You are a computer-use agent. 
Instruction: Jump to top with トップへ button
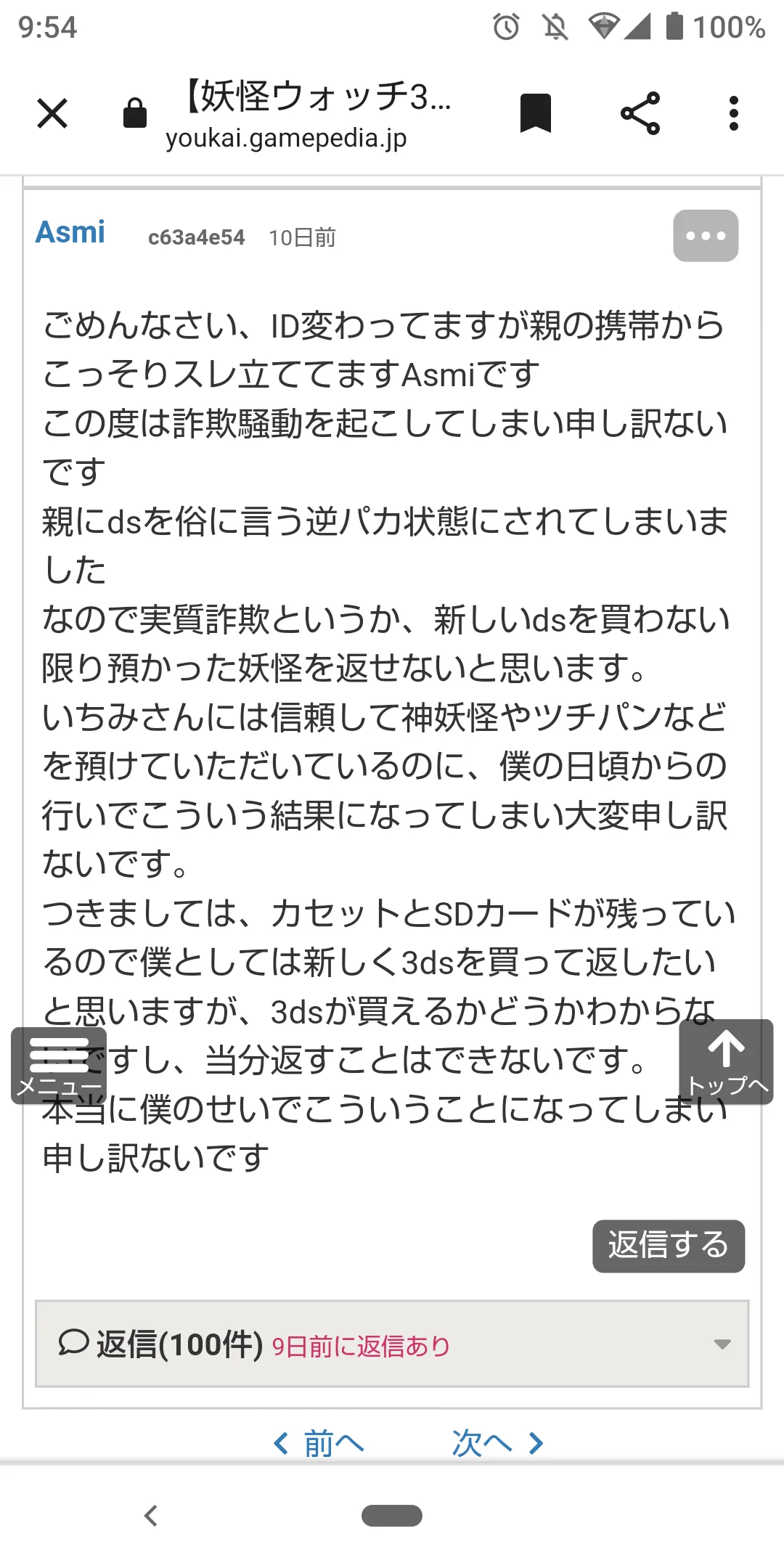pos(726,1062)
